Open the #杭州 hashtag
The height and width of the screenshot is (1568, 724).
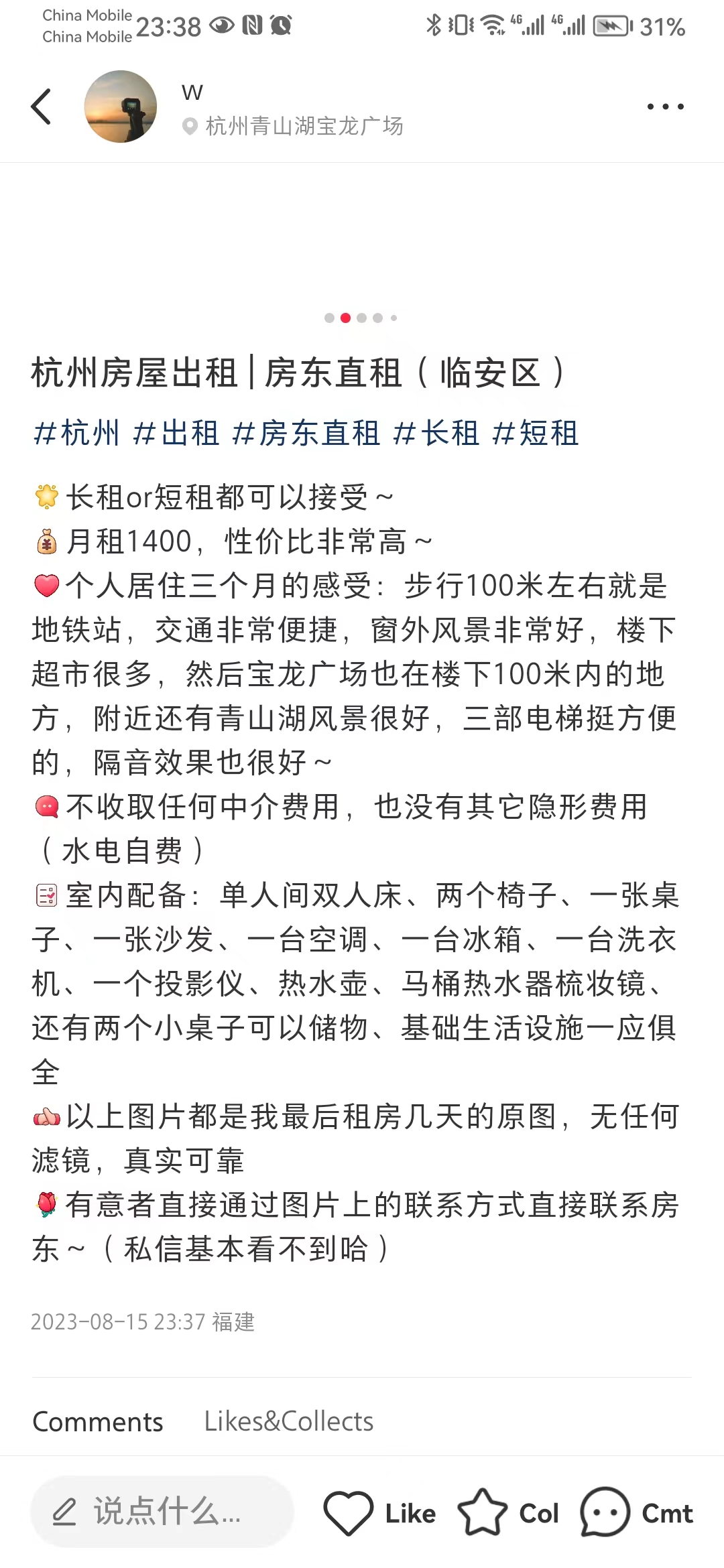(x=76, y=433)
